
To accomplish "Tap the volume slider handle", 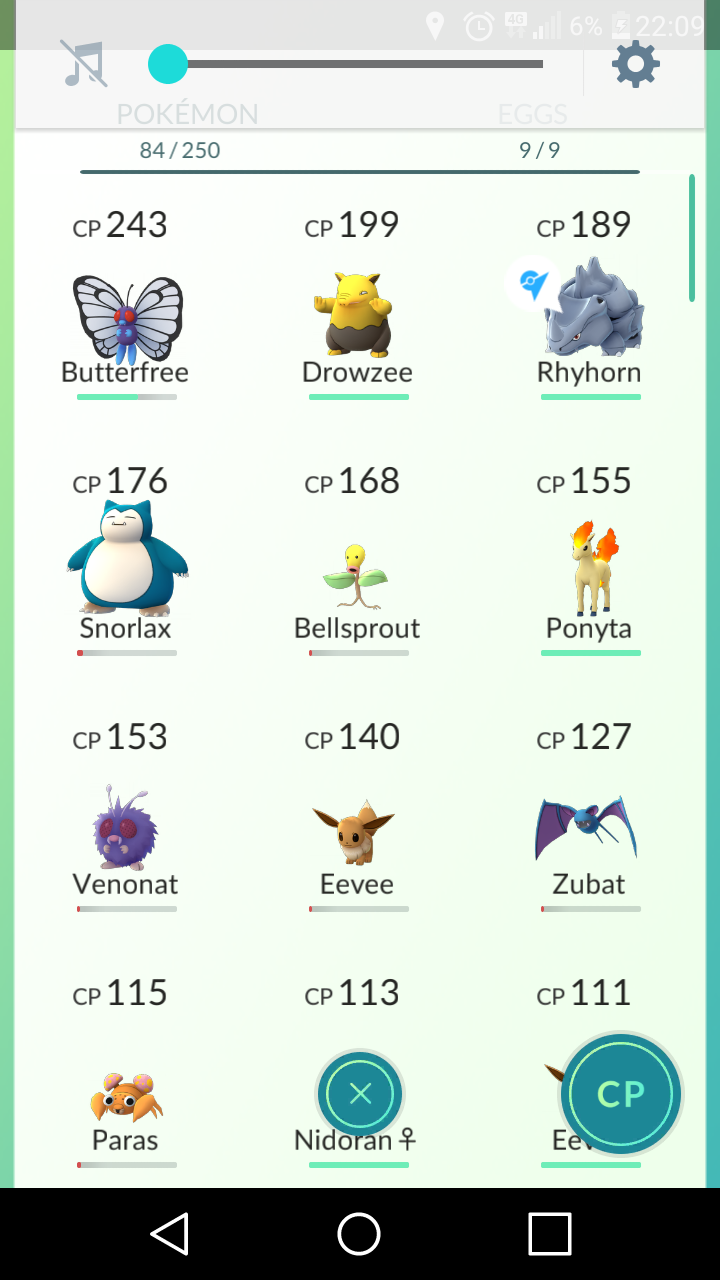I will pyautogui.click(x=168, y=64).
